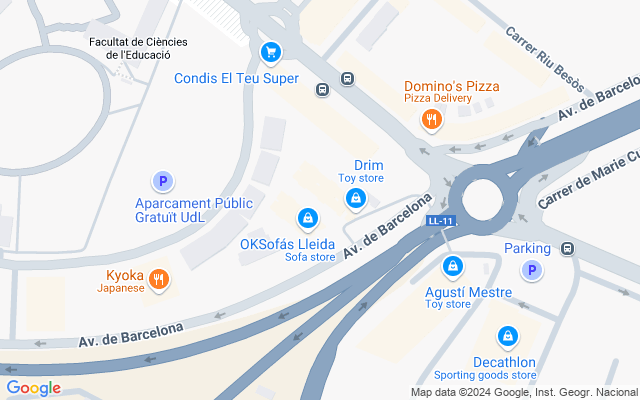Open the Domino's Pizza map pin
The image size is (640, 400).
point(432,120)
